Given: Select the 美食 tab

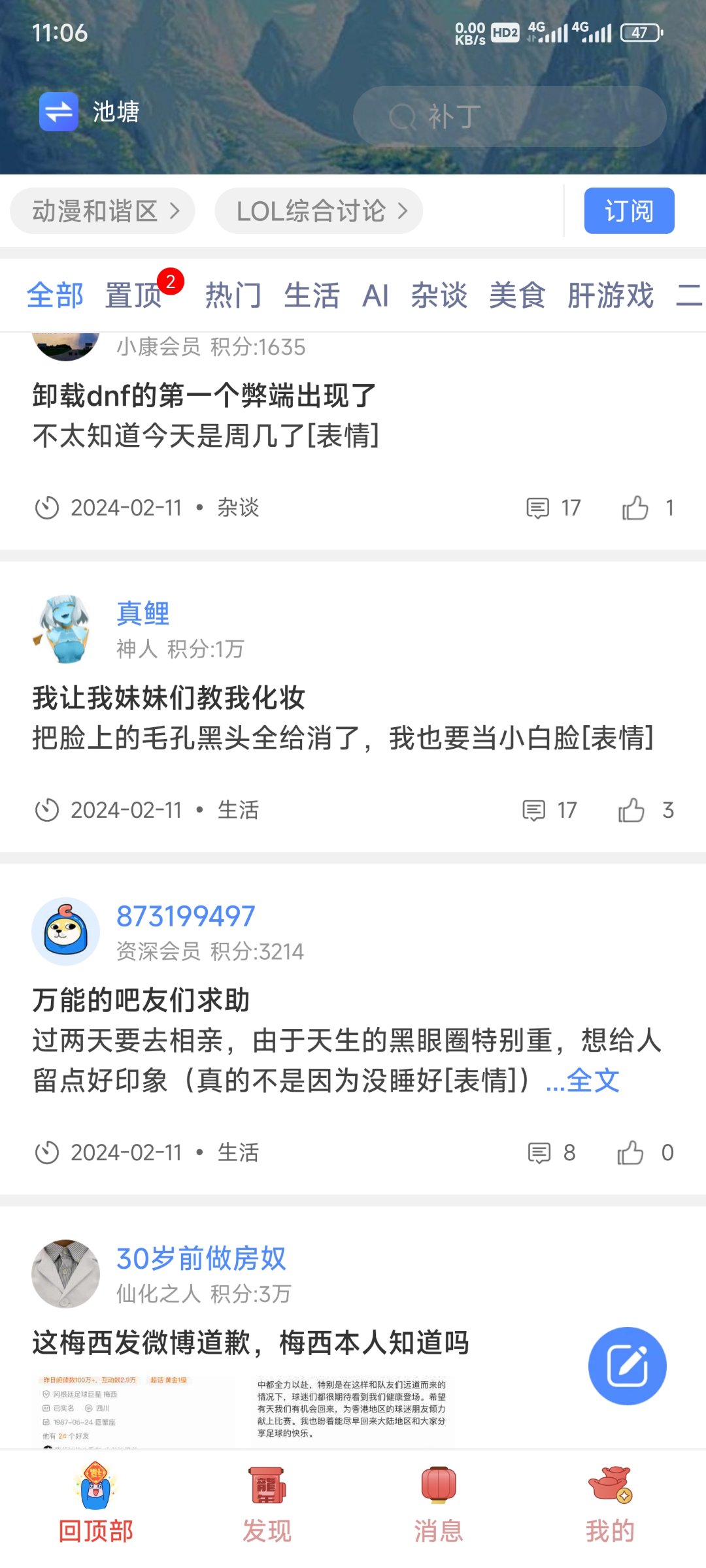Looking at the screenshot, I should [x=517, y=295].
